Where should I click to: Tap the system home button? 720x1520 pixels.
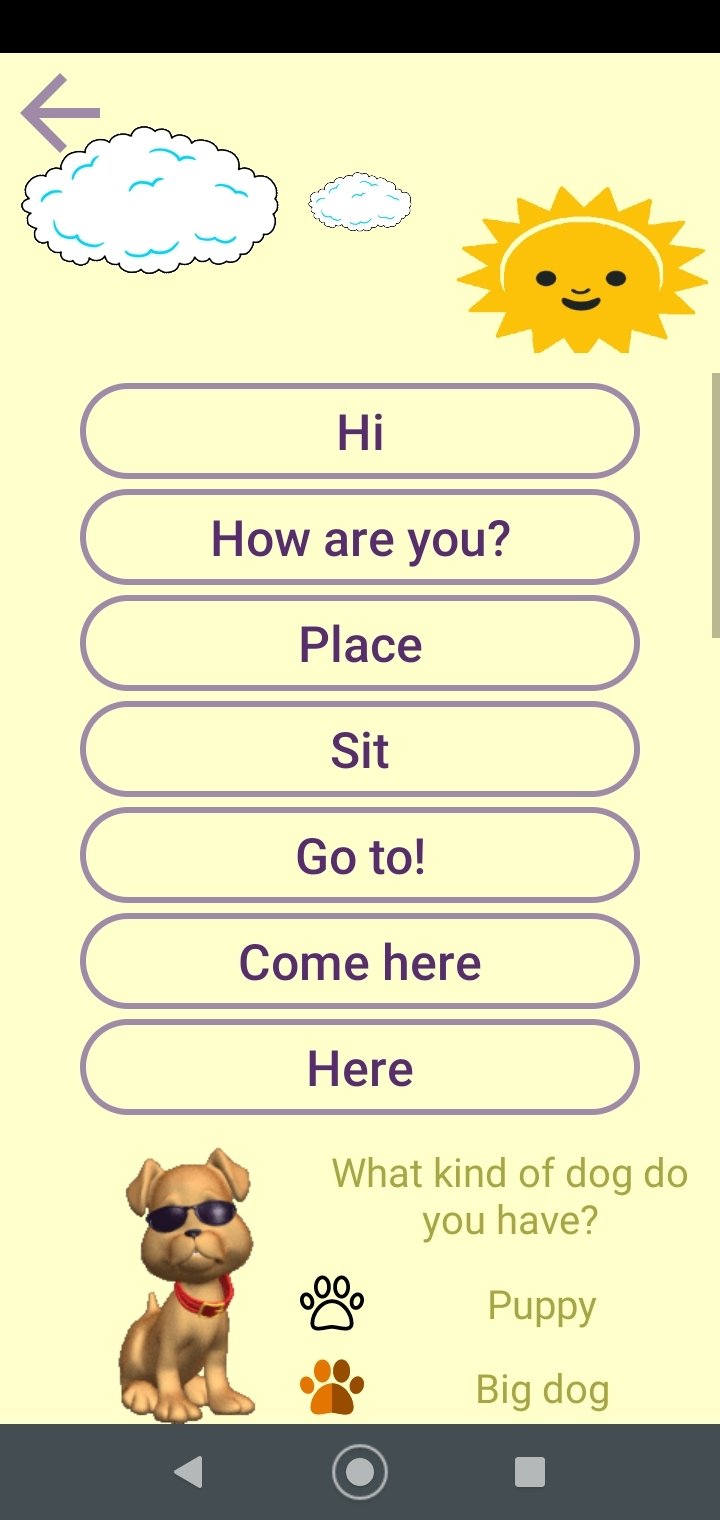point(360,1472)
